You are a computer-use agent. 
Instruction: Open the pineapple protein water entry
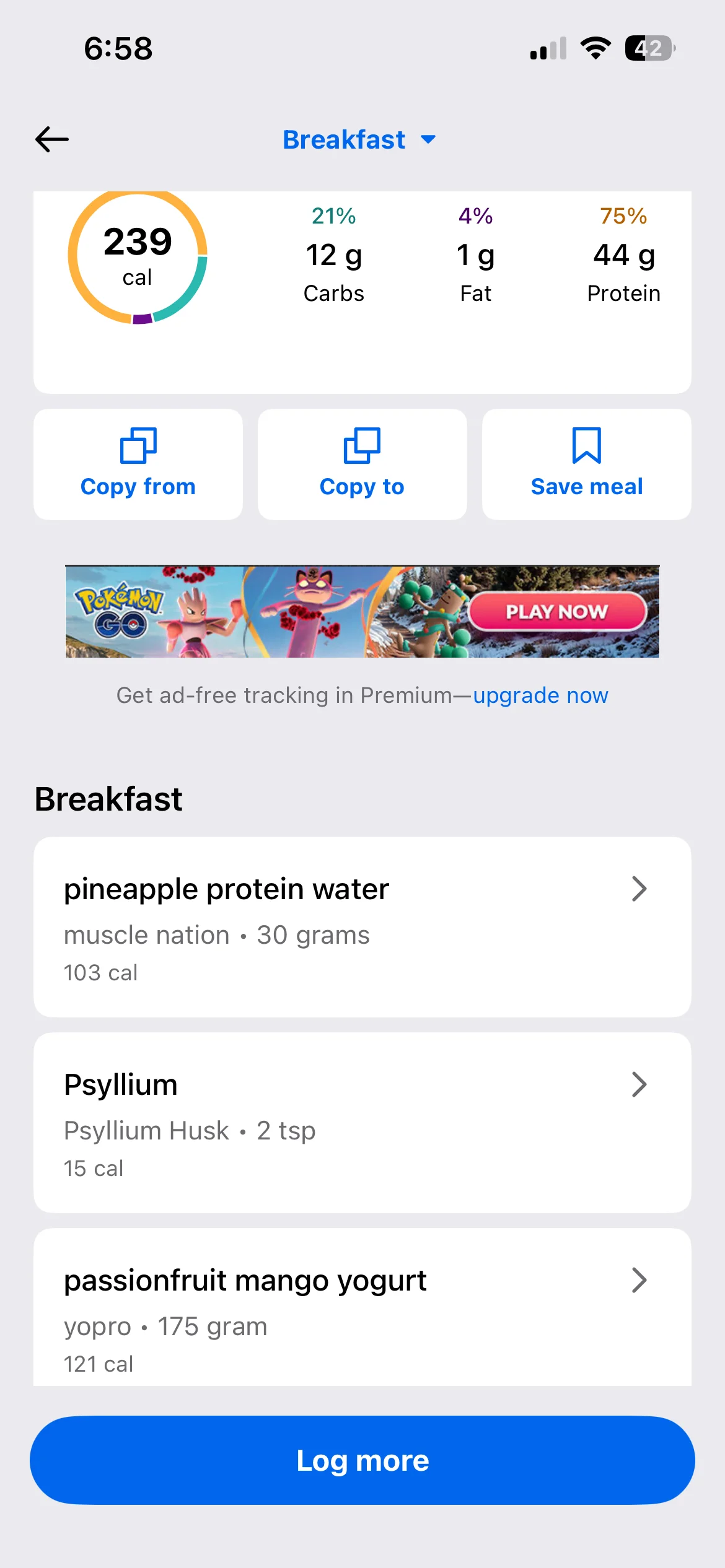[362, 926]
